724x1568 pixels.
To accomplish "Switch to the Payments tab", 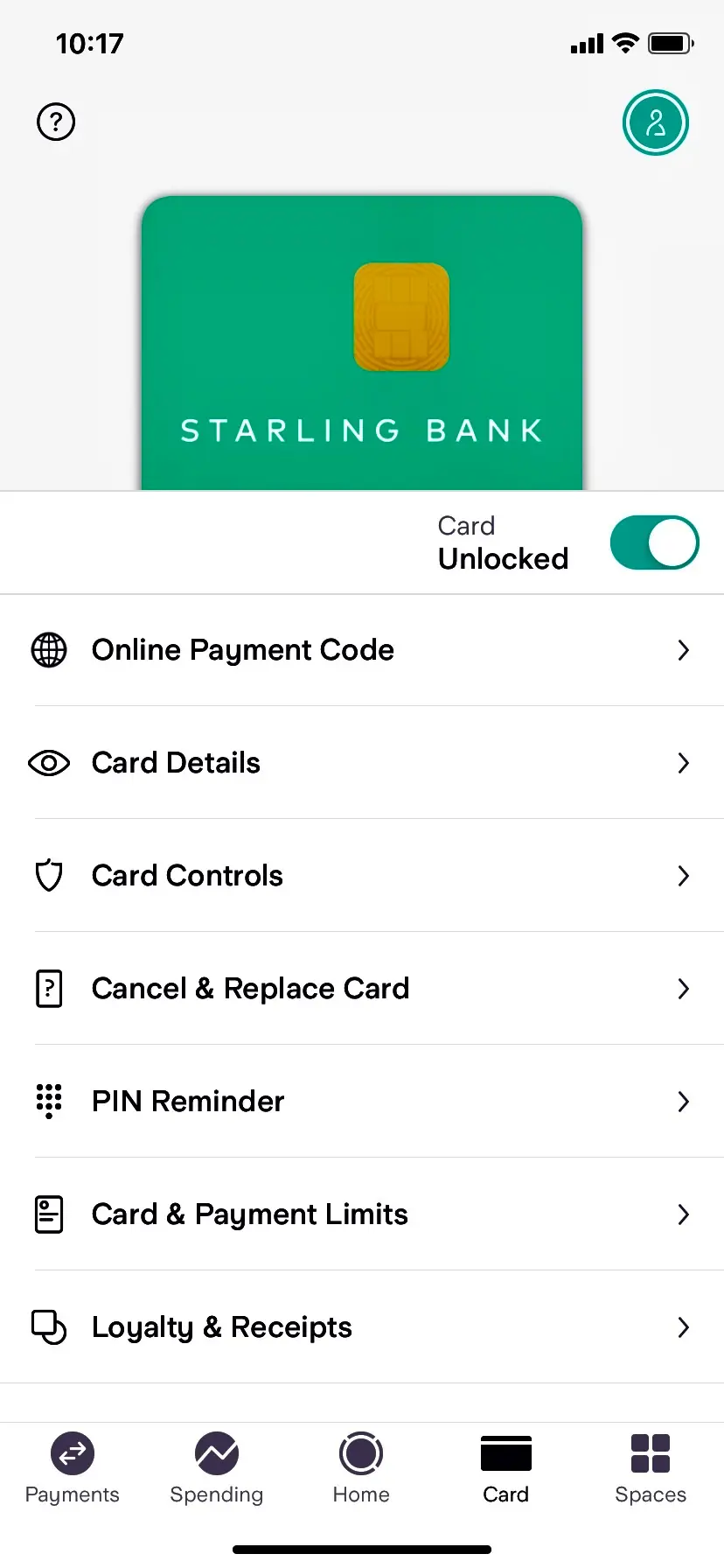I will [73, 1468].
